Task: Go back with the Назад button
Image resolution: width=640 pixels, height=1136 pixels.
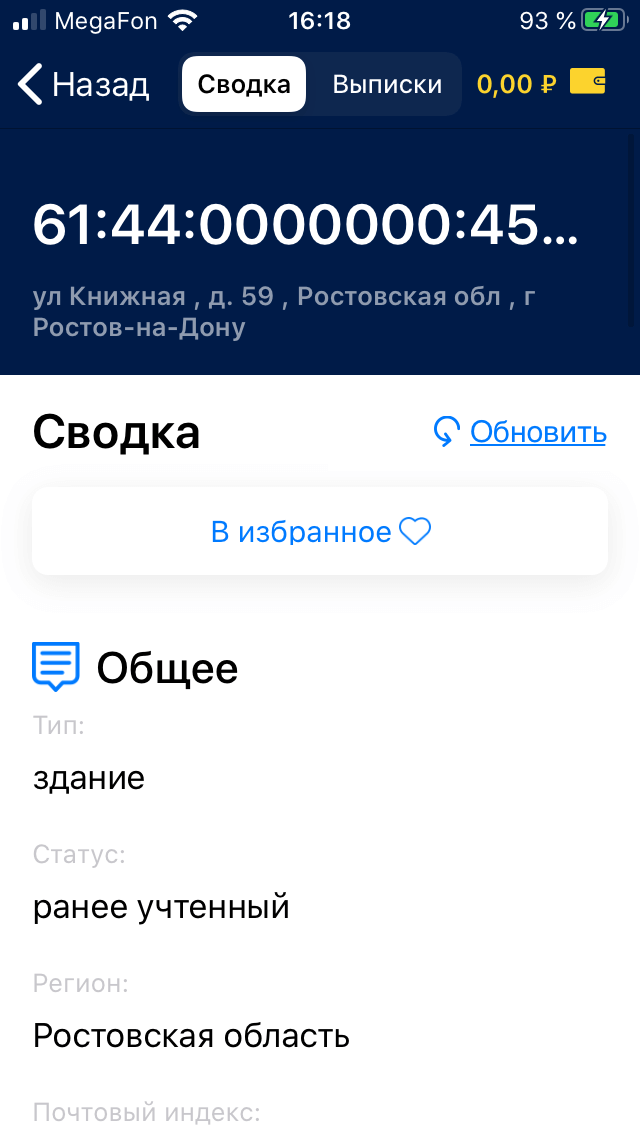Action: coord(84,84)
